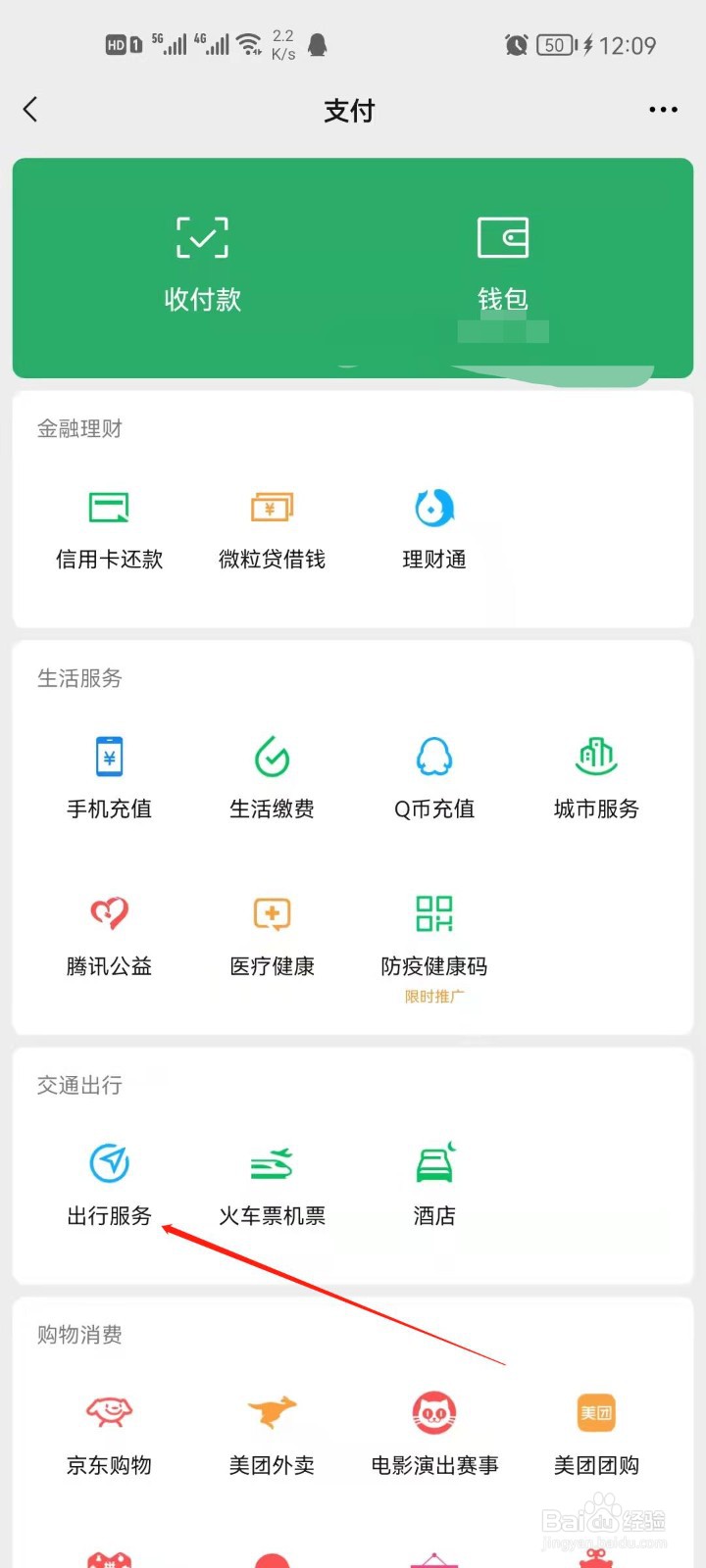Open 生活缴费 utility payment
Screen dimensions: 706x1568
tap(272, 779)
